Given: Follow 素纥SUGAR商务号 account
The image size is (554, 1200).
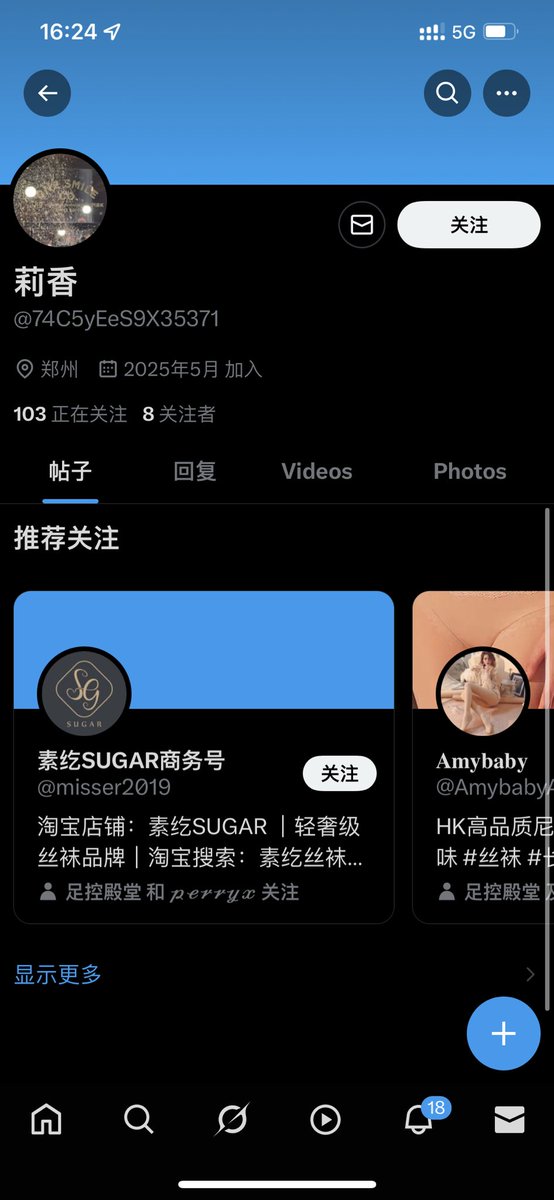Looking at the screenshot, I should coord(339,774).
